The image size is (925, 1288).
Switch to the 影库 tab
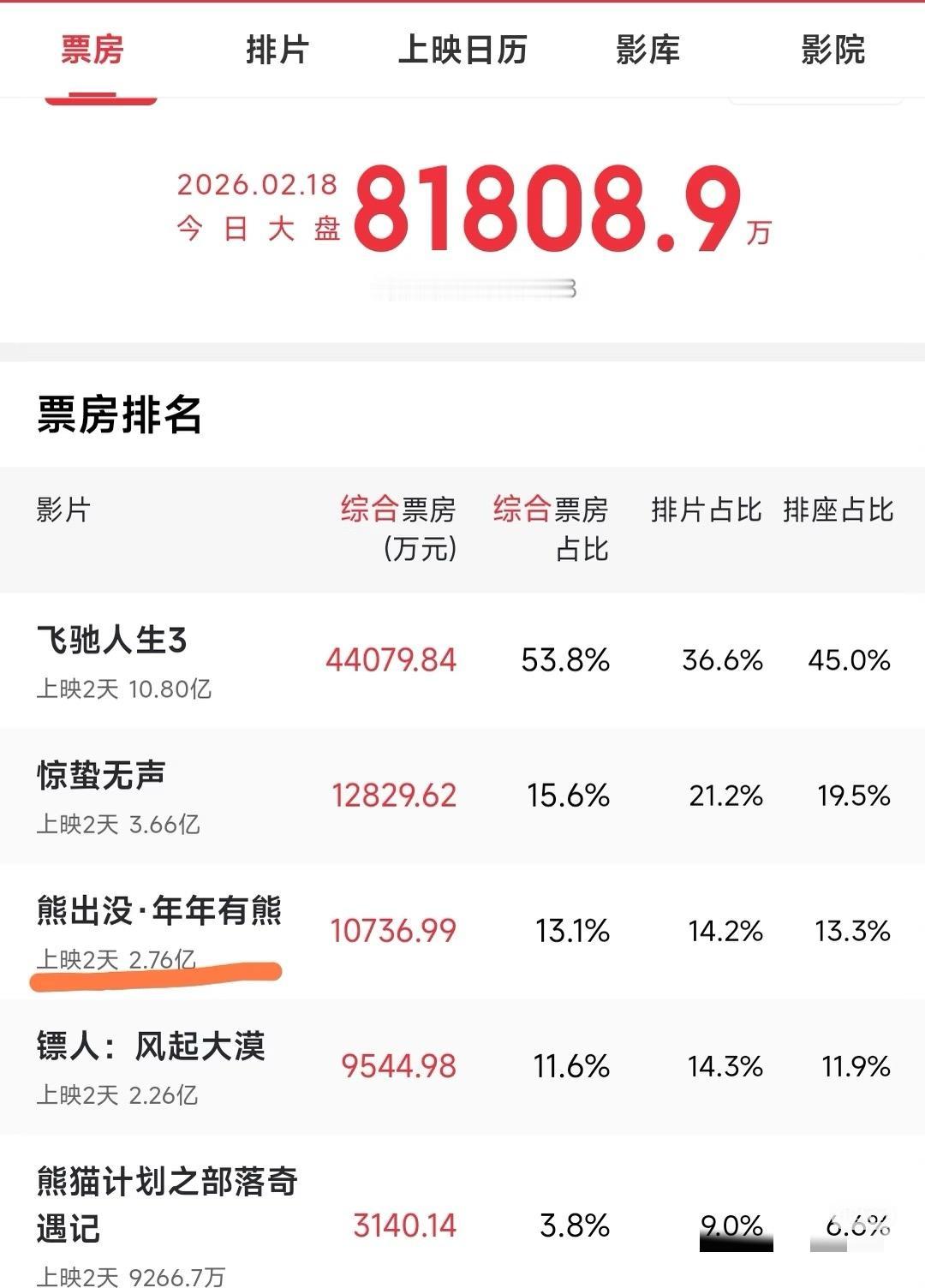(647, 51)
